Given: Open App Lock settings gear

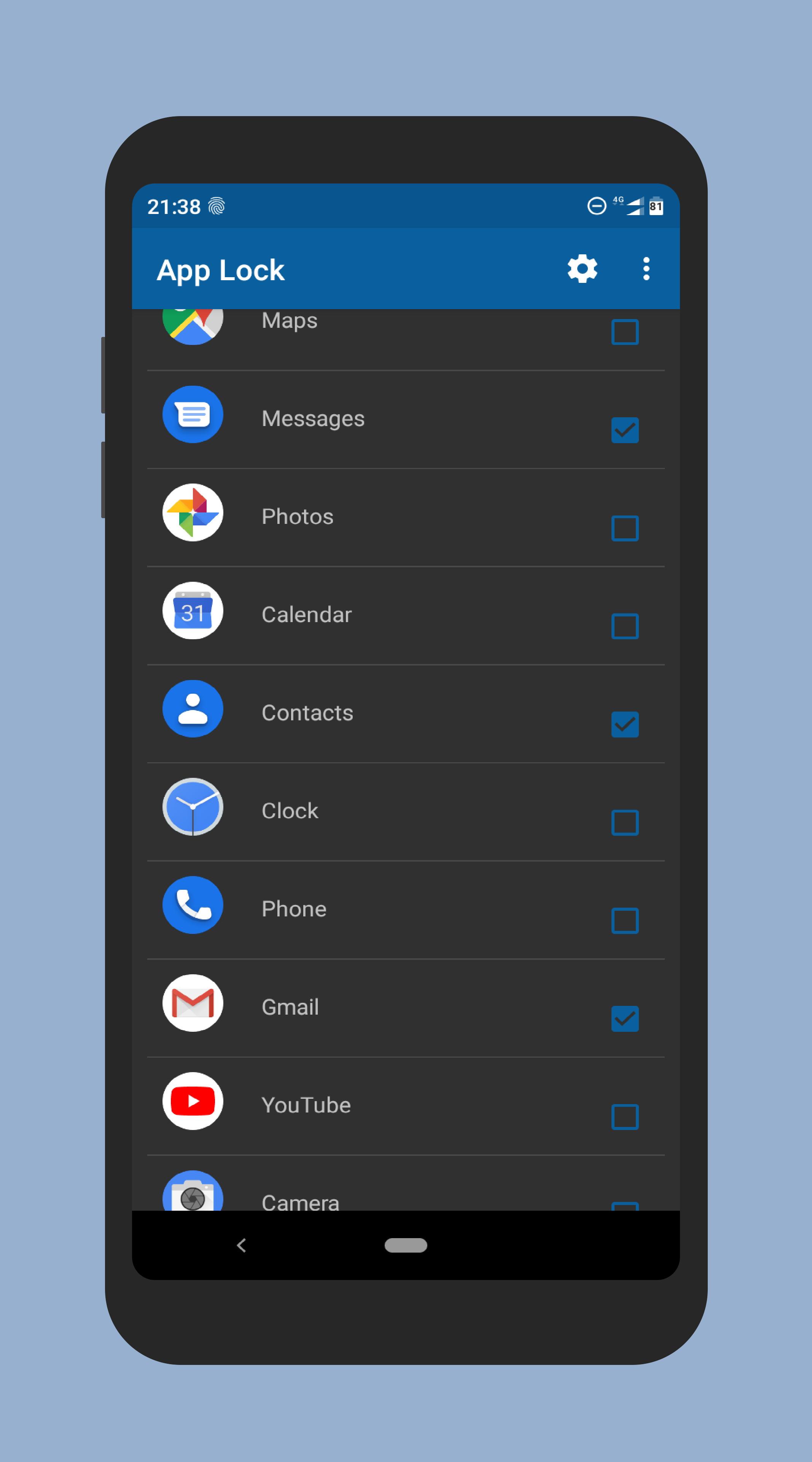Looking at the screenshot, I should point(582,268).
